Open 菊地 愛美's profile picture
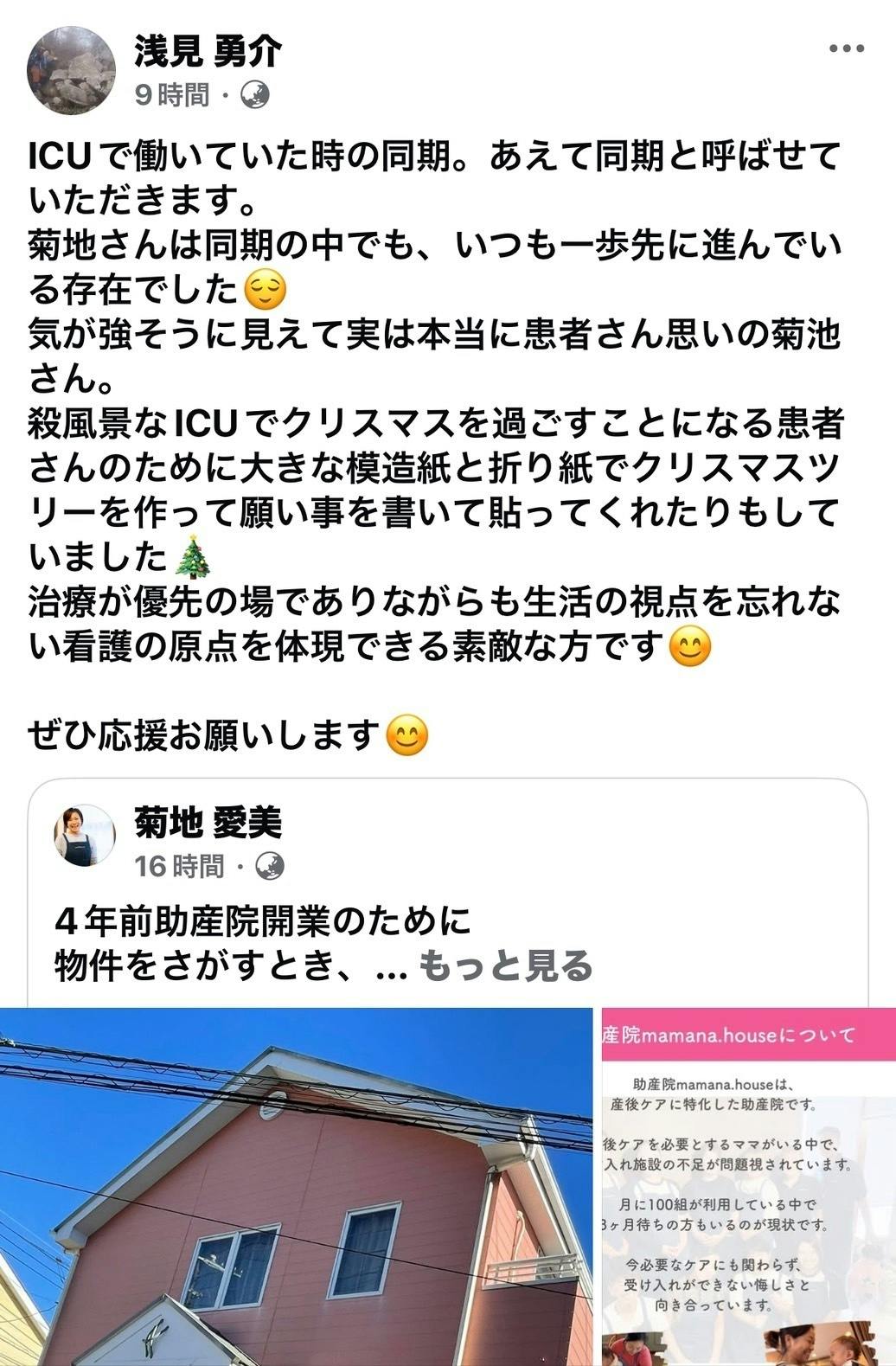Screen dimensions: 896x1366 tap(85, 835)
